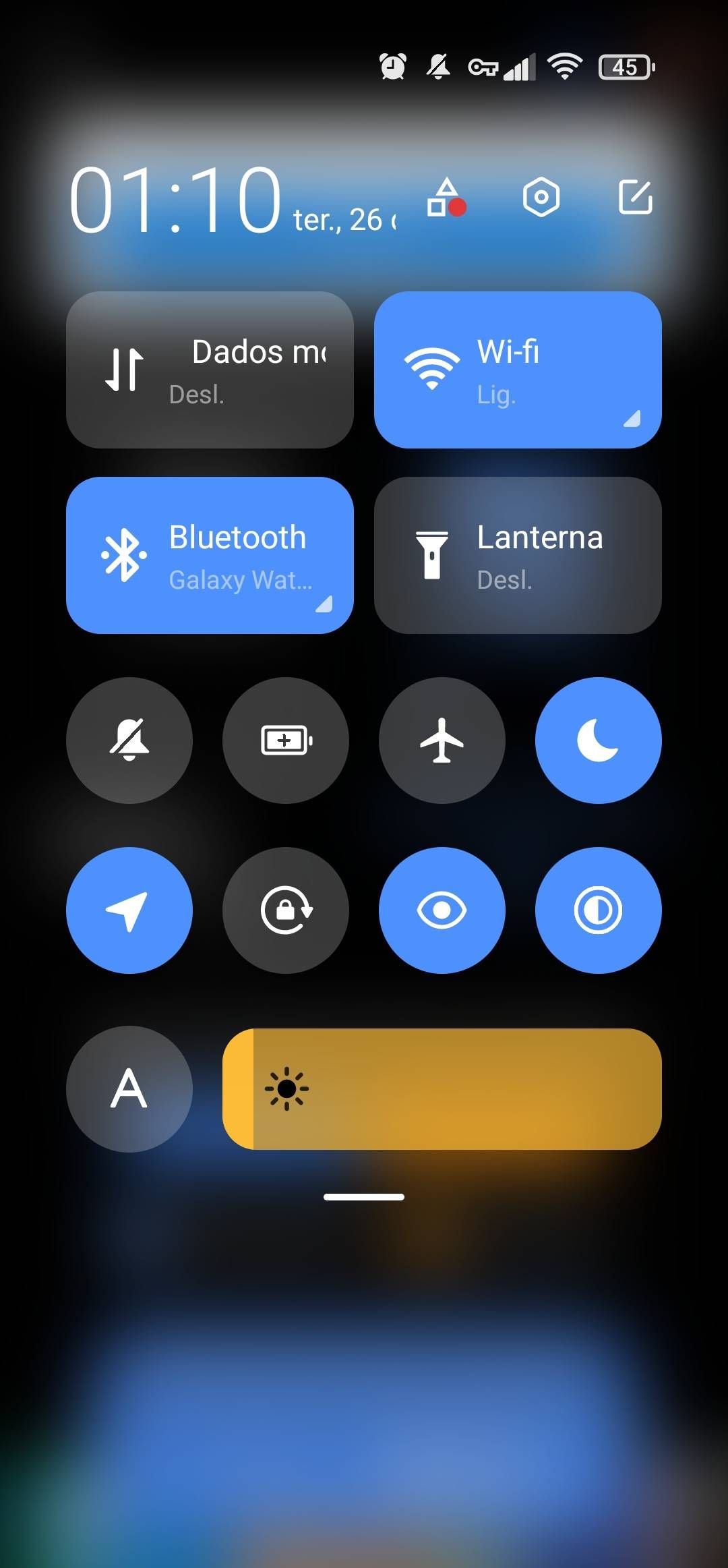Turn on the Lanterna flashlight tile
The width and height of the screenshot is (728, 1568).
(518, 554)
